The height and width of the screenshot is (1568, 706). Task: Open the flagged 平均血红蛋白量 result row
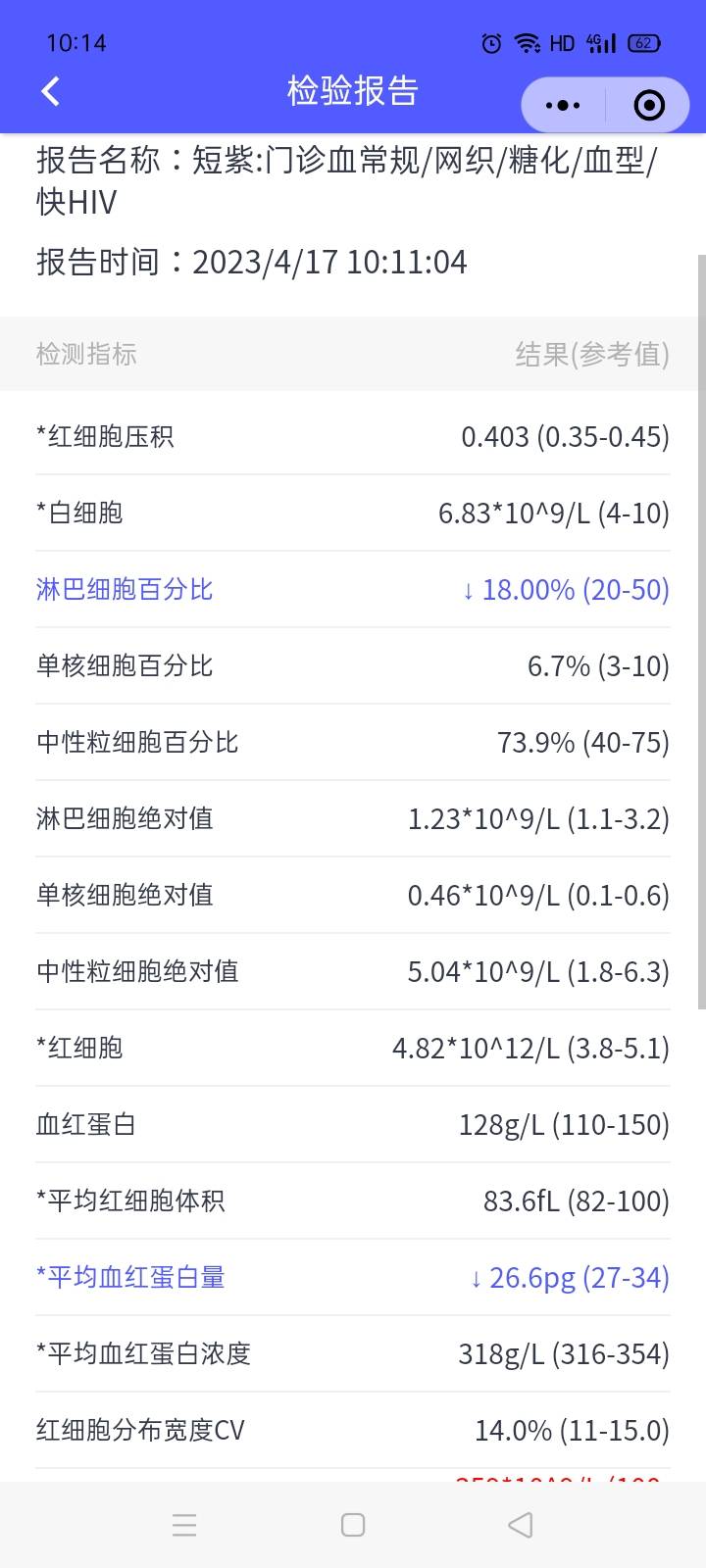pyautogui.click(x=353, y=1277)
